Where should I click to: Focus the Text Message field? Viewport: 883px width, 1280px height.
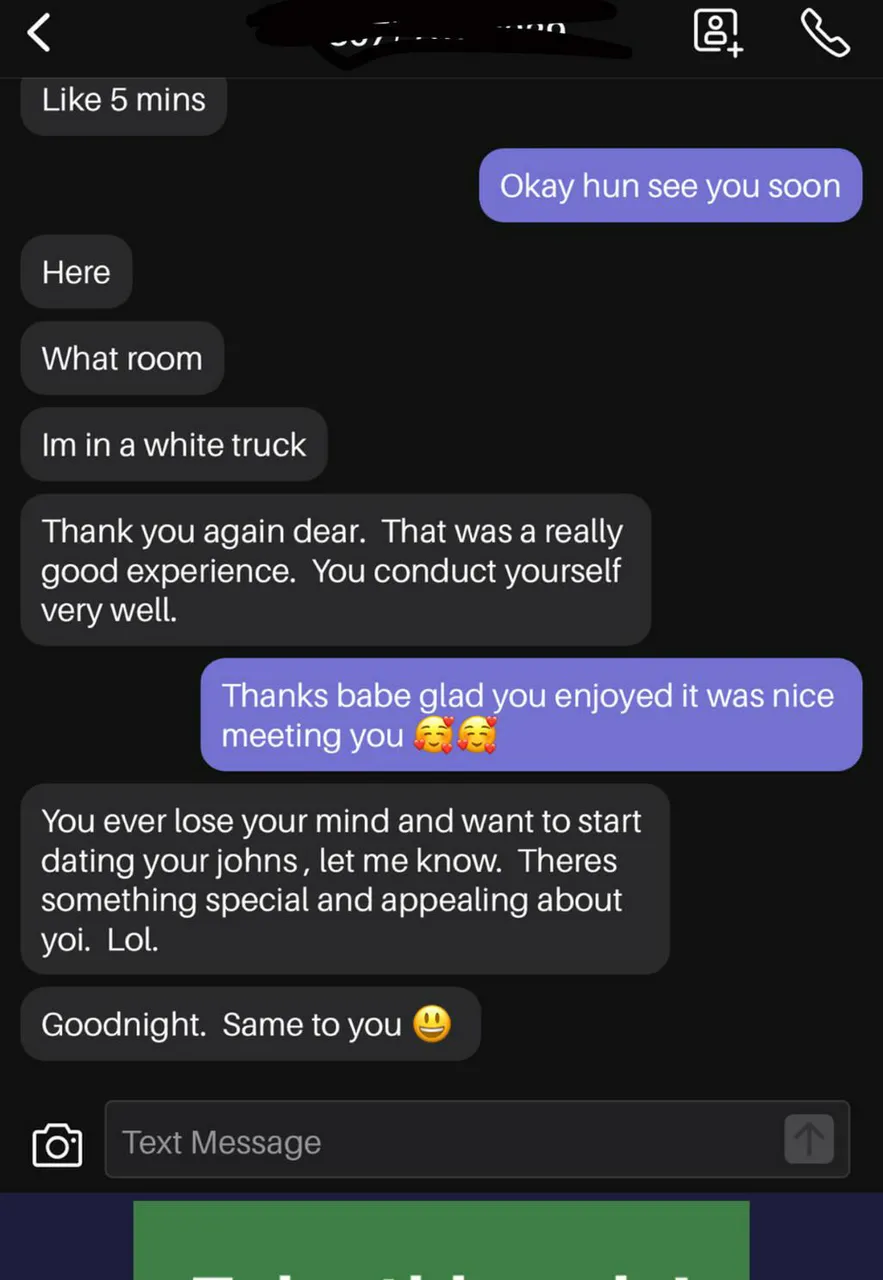click(x=440, y=1141)
